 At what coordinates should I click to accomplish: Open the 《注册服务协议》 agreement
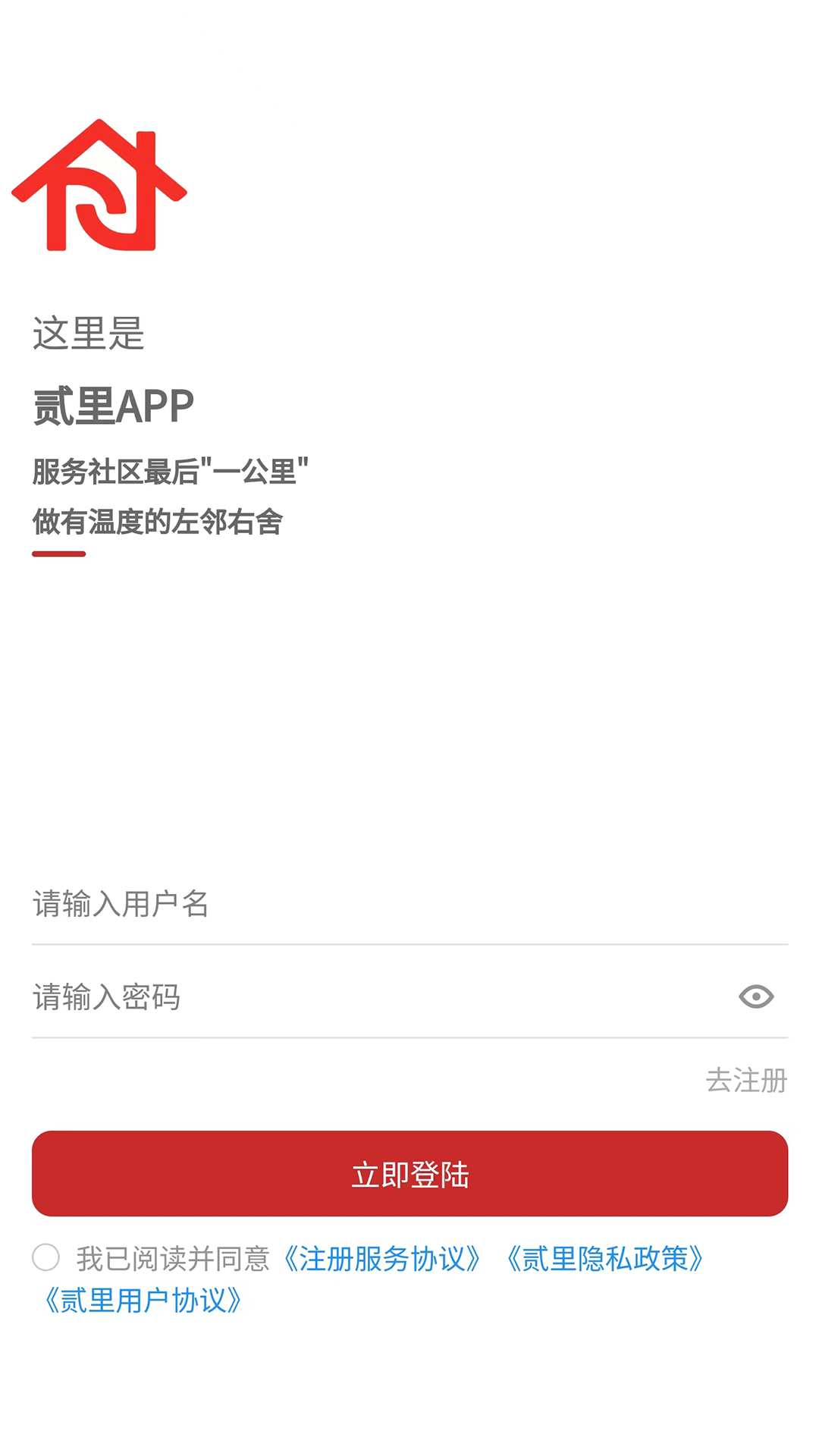(383, 1258)
